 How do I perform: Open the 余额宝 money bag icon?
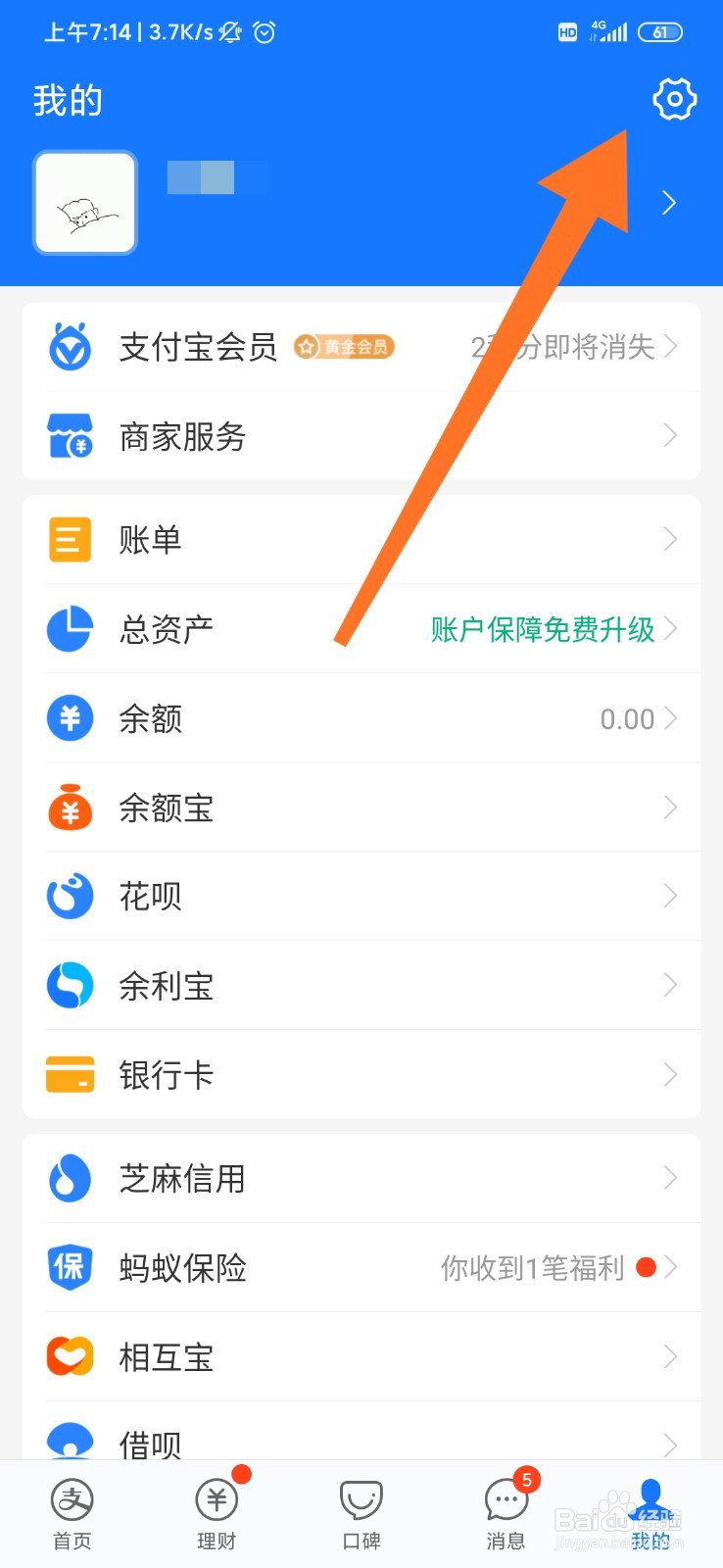[69, 808]
